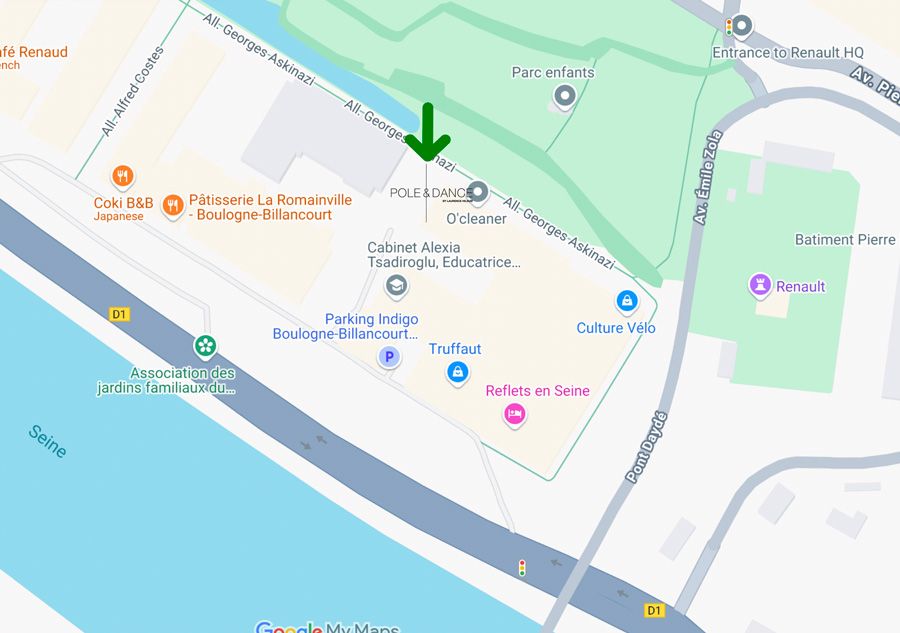The width and height of the screenshot is (900, 633).
Task: Select the Coki B&B restaurant pin
Action: click(x=123, y=177)
